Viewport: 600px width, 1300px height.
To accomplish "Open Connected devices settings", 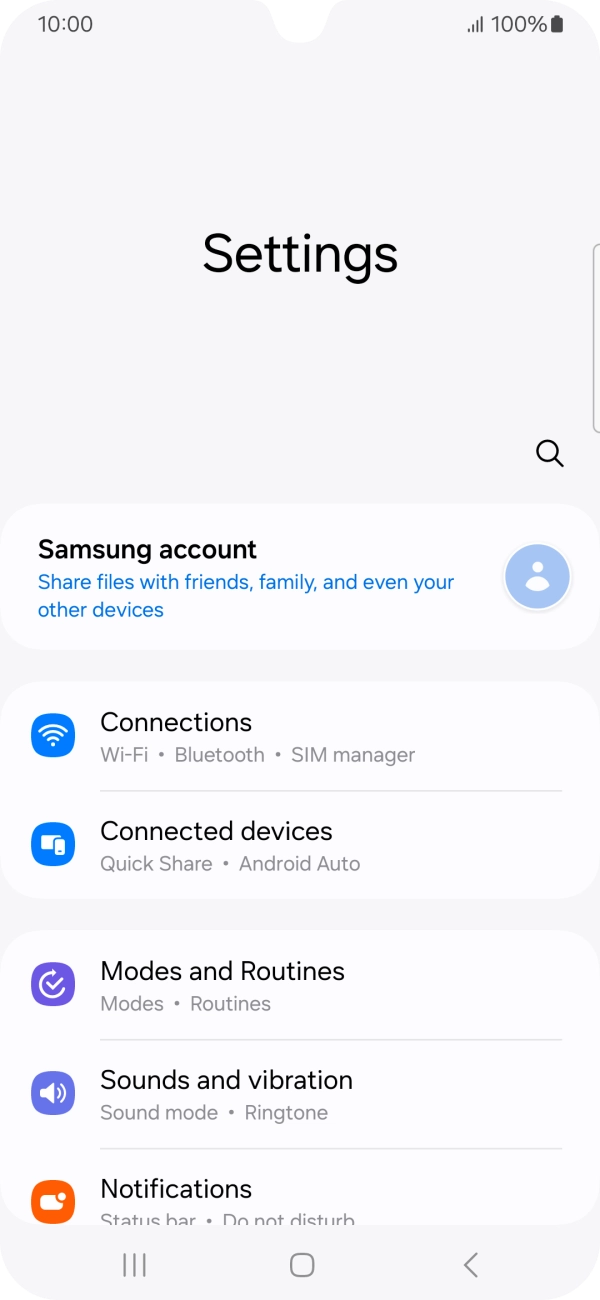I will (x=300, y=846).
